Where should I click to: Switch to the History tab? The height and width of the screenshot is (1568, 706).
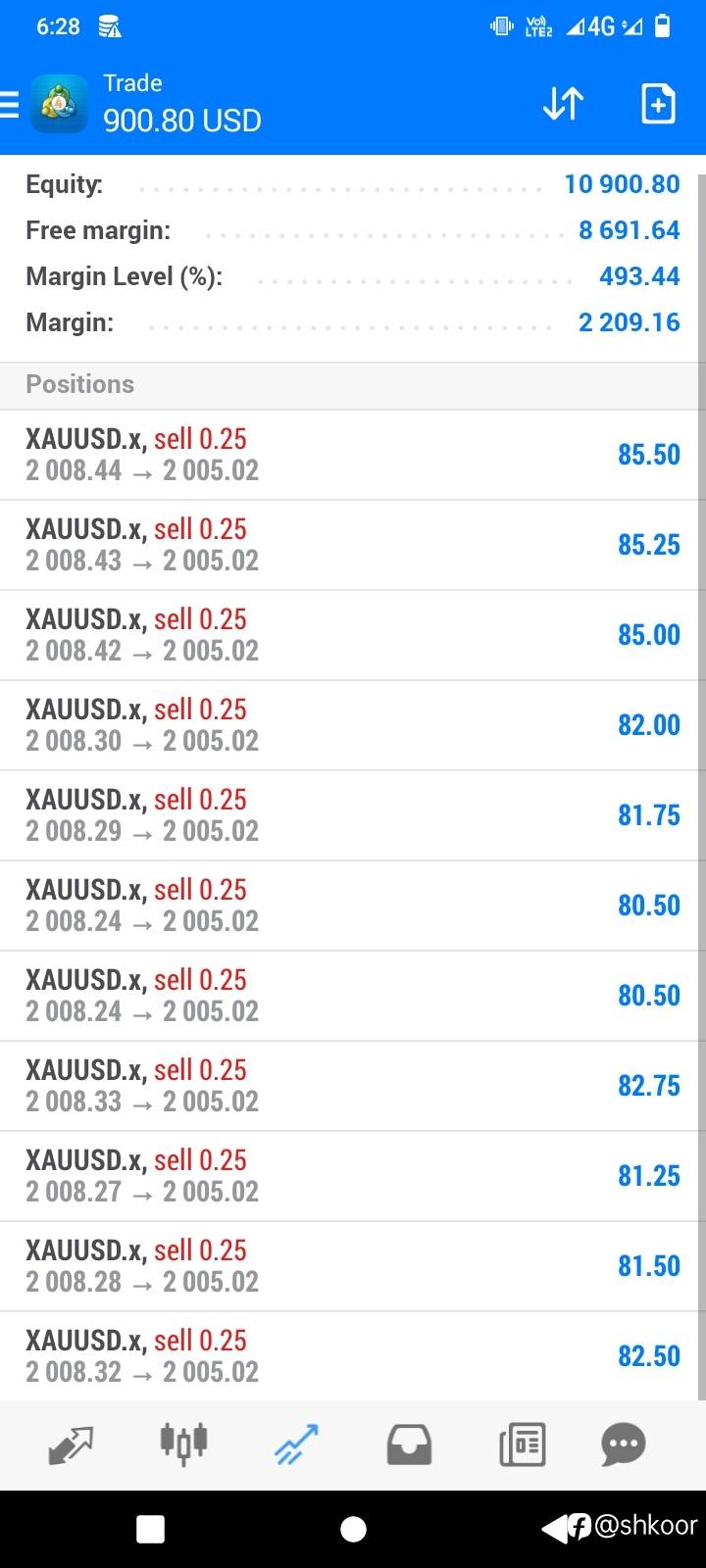[409, 1445]
